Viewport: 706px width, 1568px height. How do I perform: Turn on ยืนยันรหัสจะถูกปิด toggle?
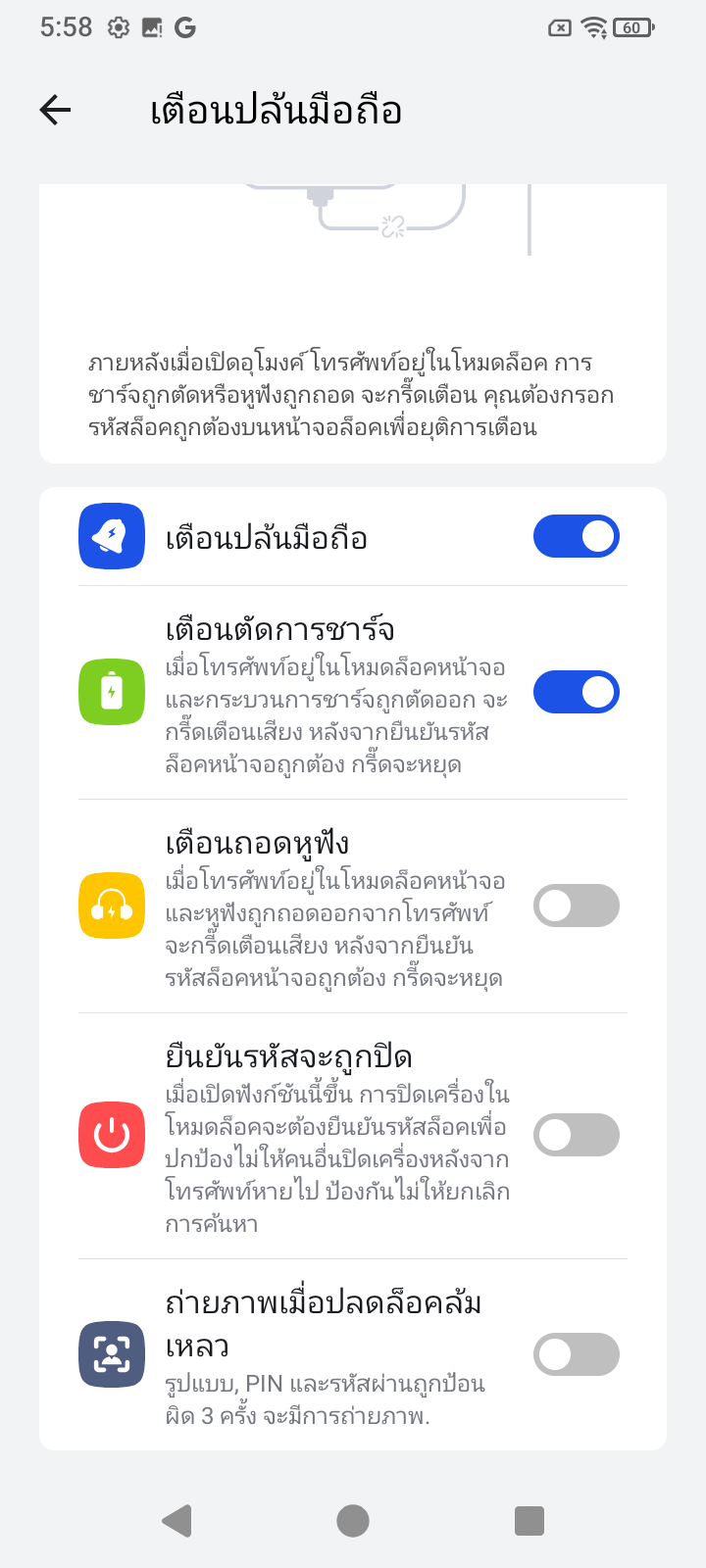[576, 1135]
